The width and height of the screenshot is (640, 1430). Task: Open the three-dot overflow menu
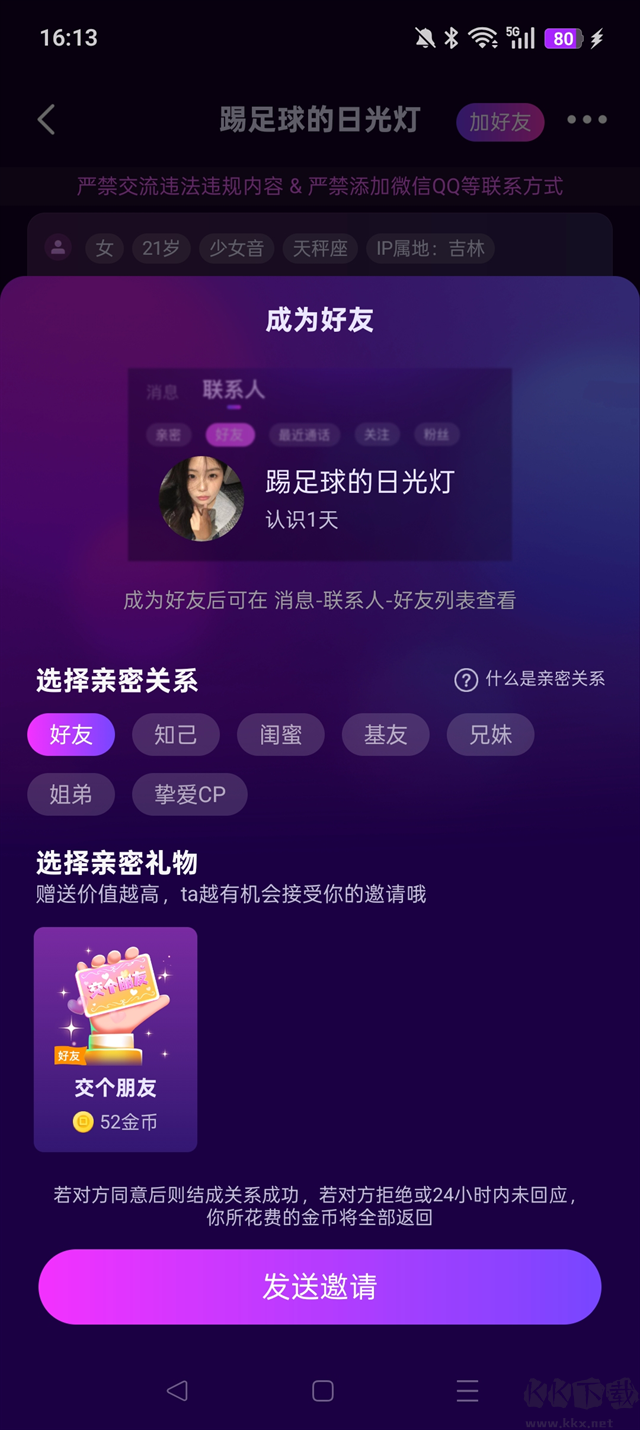(587, 120)
